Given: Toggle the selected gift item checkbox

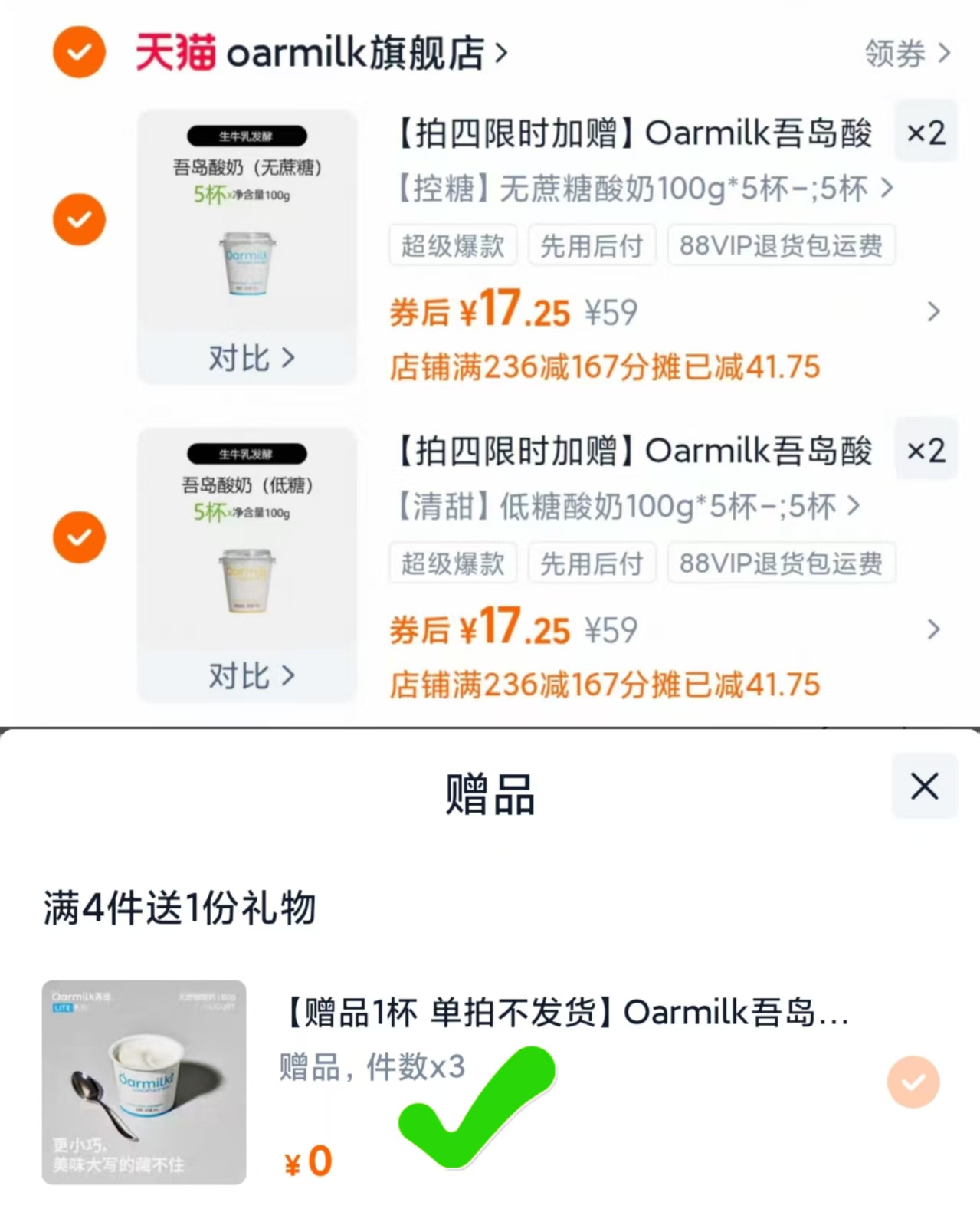Looking at the screenshot, I should click(913, 1082).
